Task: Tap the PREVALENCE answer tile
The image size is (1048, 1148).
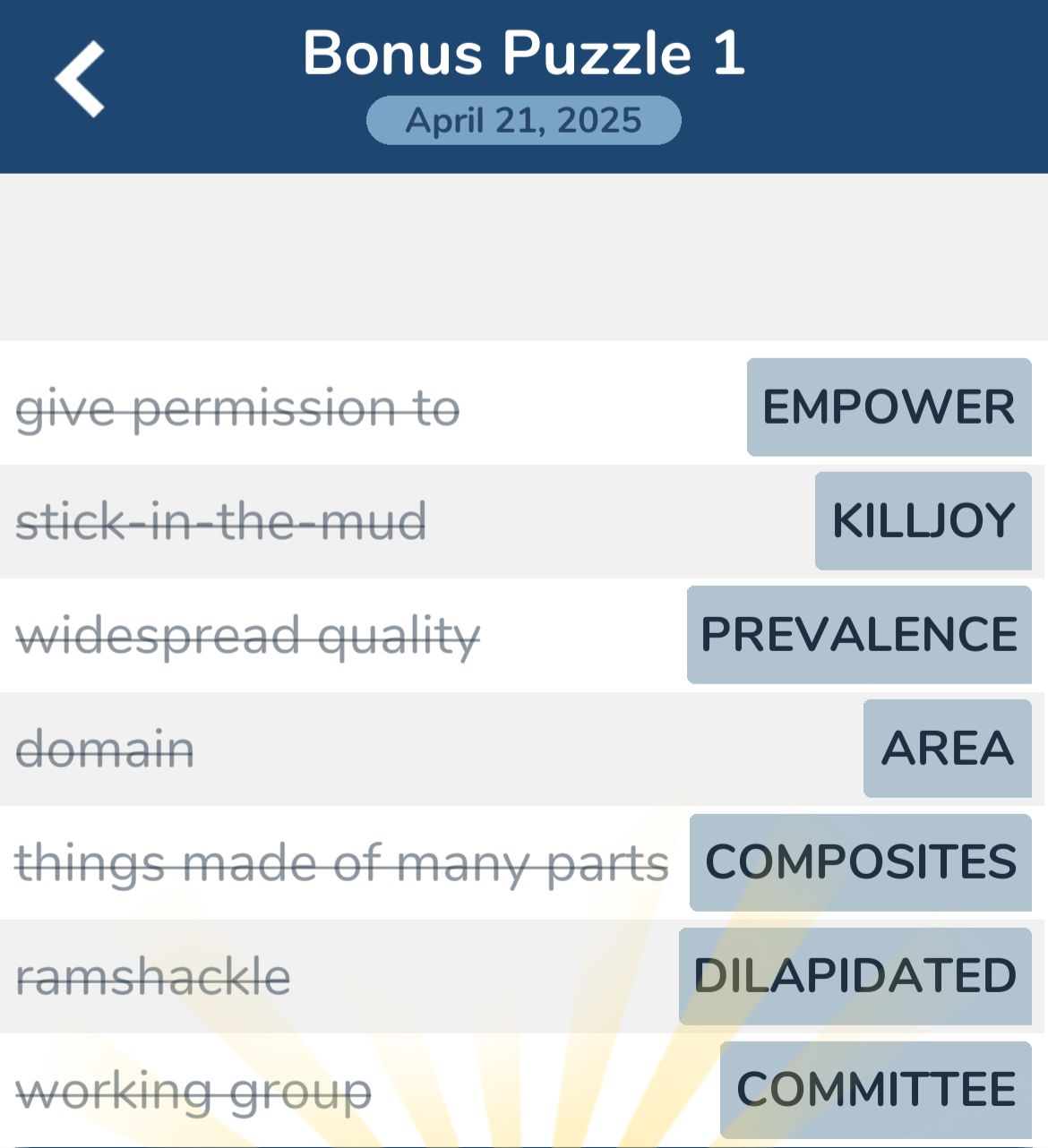Action: pos(859,635)
